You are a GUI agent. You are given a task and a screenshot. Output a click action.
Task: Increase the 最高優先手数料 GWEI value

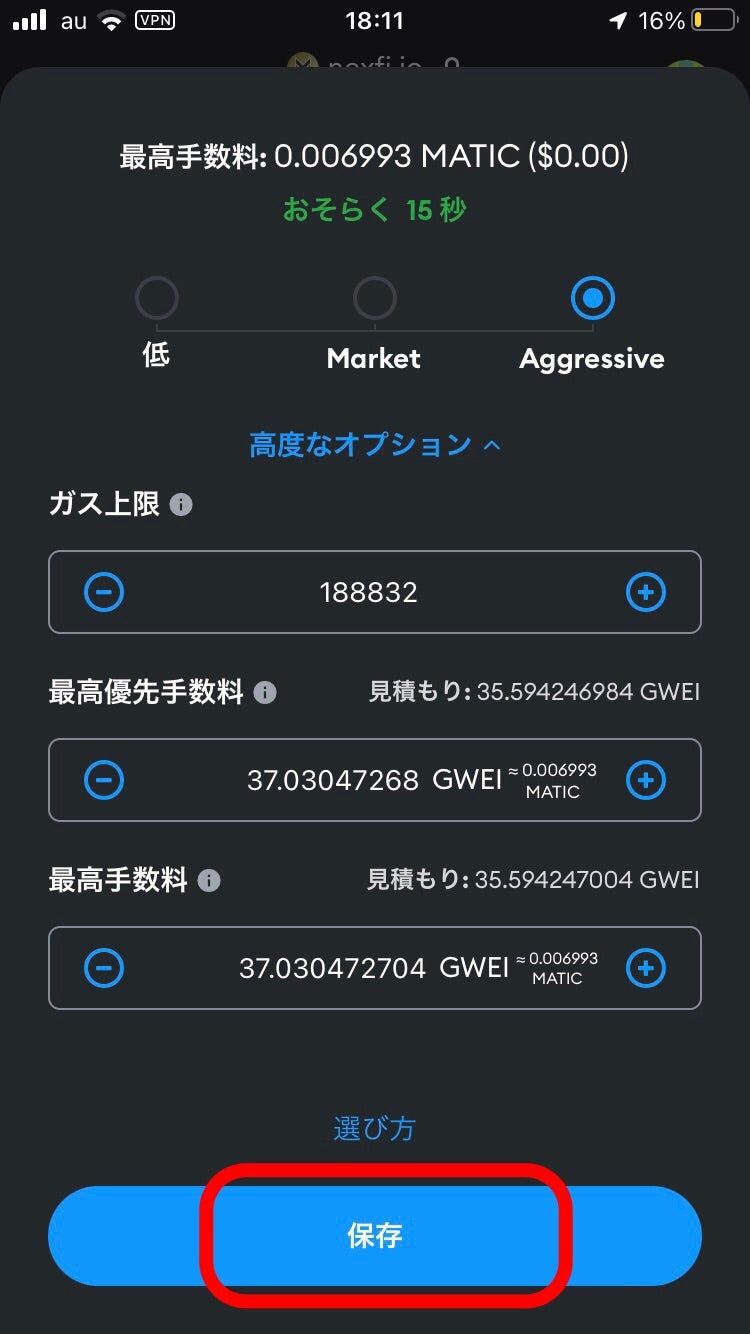pyautogui.click(x=645, y=780)
